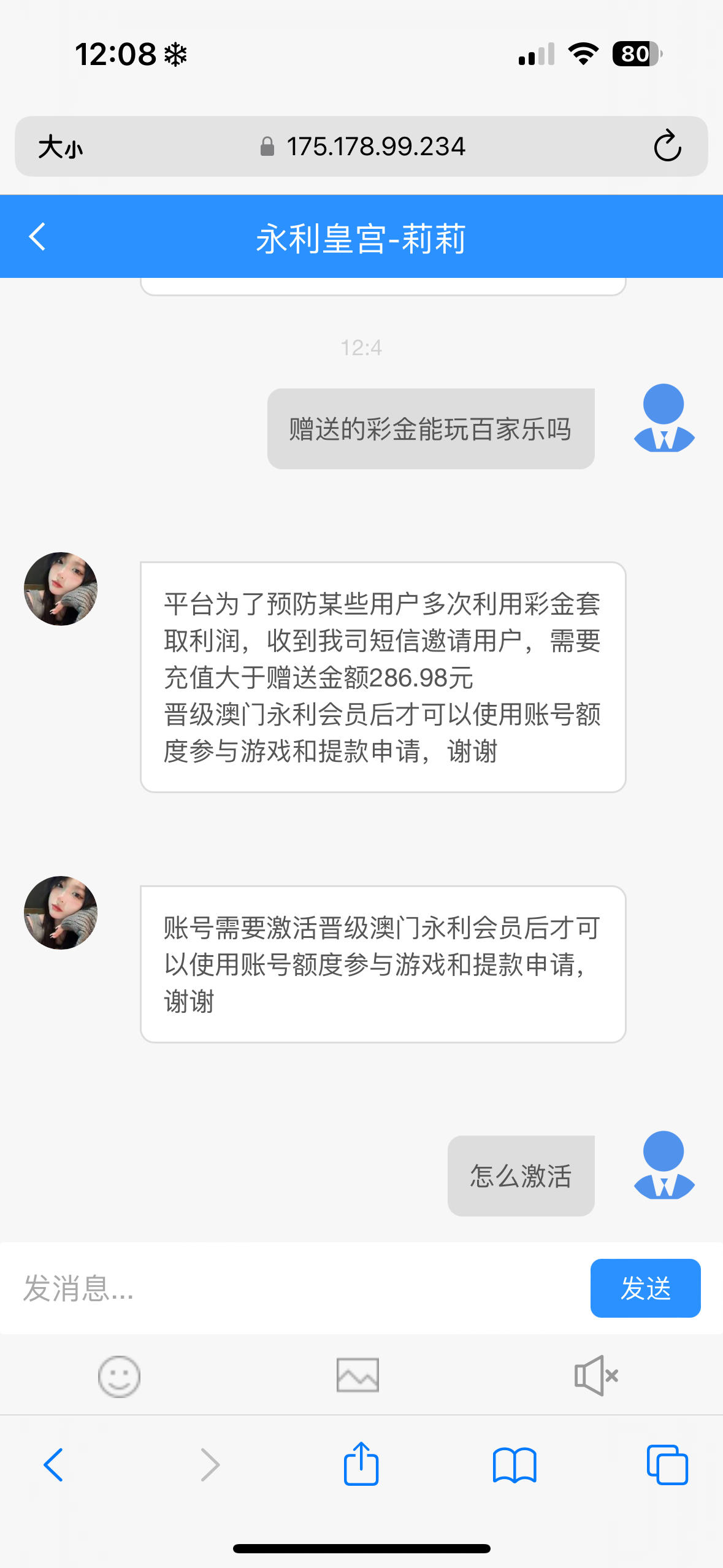This screenshot has width=723, height=1568.
Task: Tap the back chevron in the chat header
Action: tap(37, 237)
